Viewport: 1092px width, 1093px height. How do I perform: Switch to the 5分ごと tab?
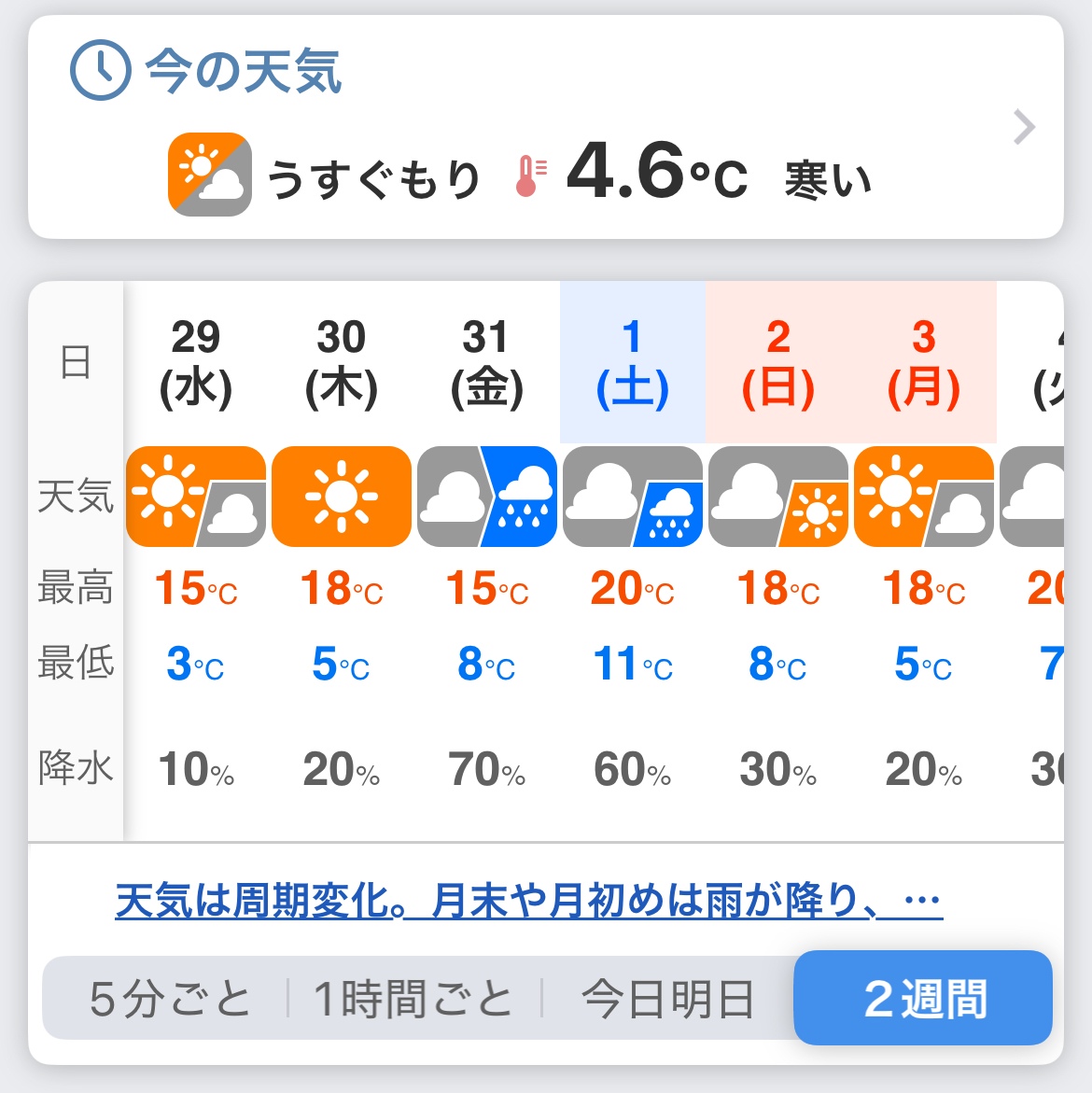(170, 999)
